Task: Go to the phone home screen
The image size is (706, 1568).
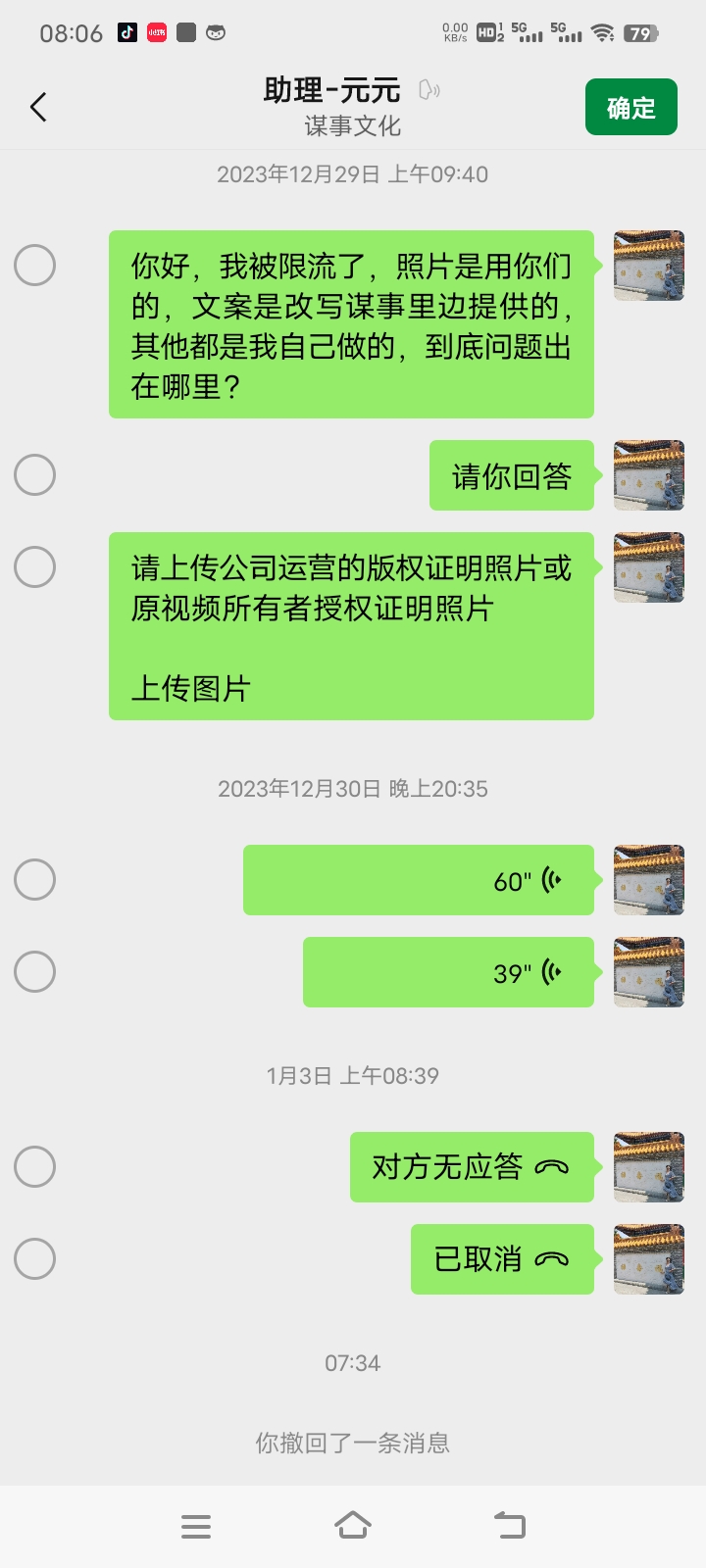Action: [x=353, y=1526]
